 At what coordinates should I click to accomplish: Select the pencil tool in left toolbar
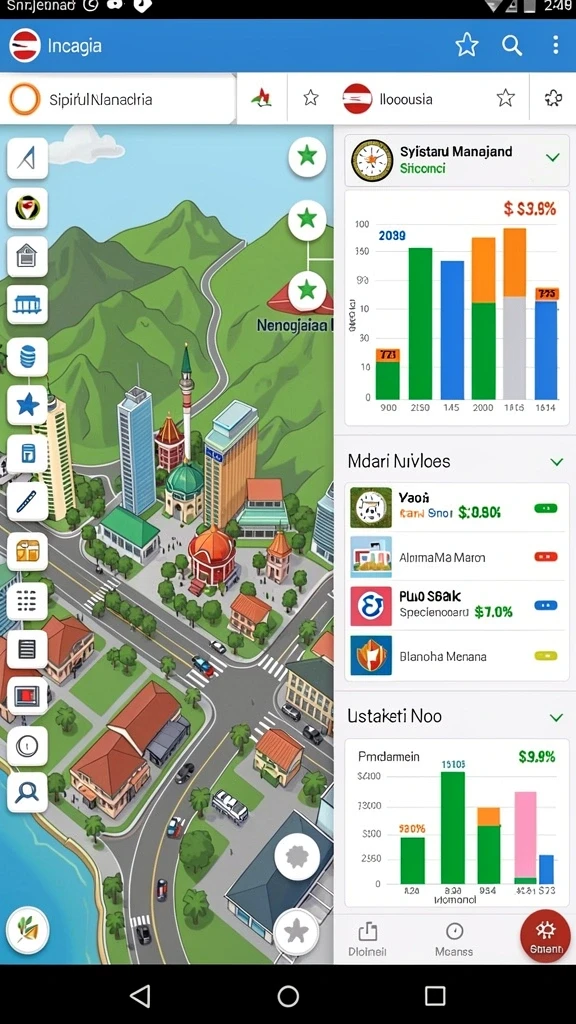[x=27, y=502]
